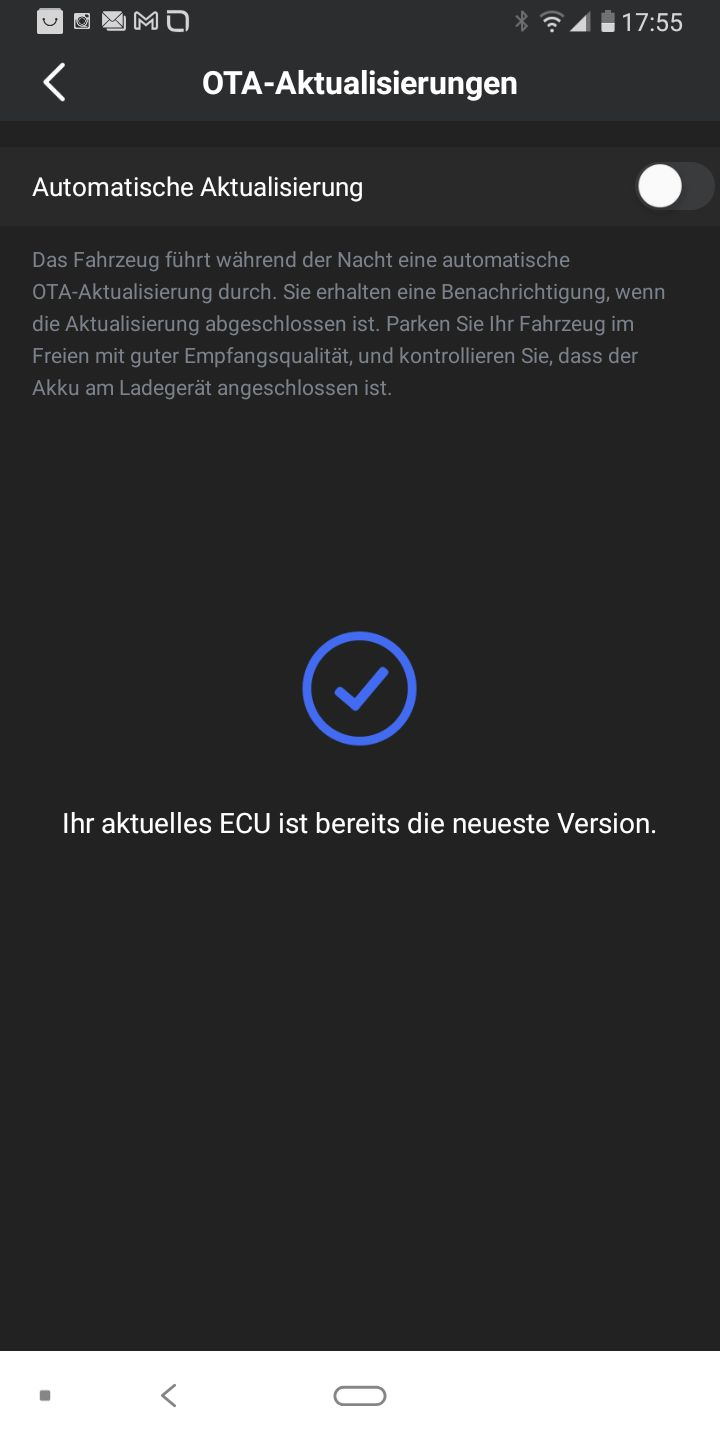Image resolution: width=720 pixels, height=1440 pixels.
Task: Enable Automatische Aktualisierung switch
Action: tap(675, 187)
